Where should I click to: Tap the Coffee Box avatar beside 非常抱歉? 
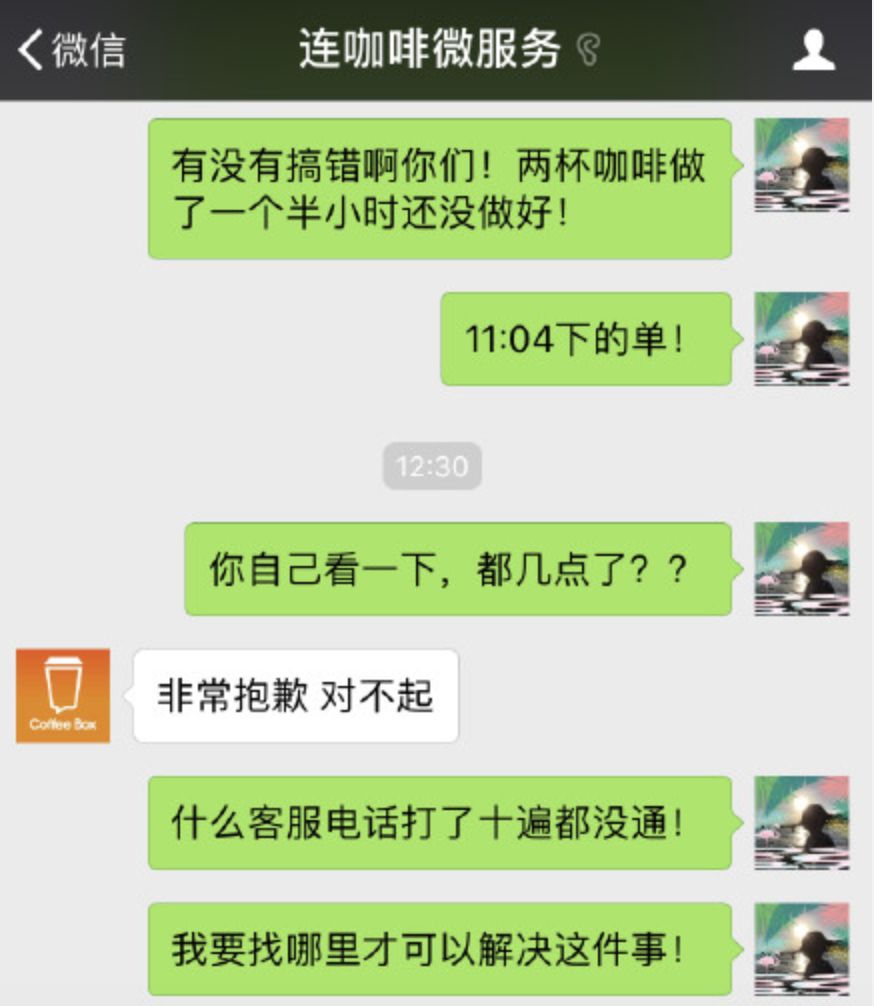[x=63, y=696]
